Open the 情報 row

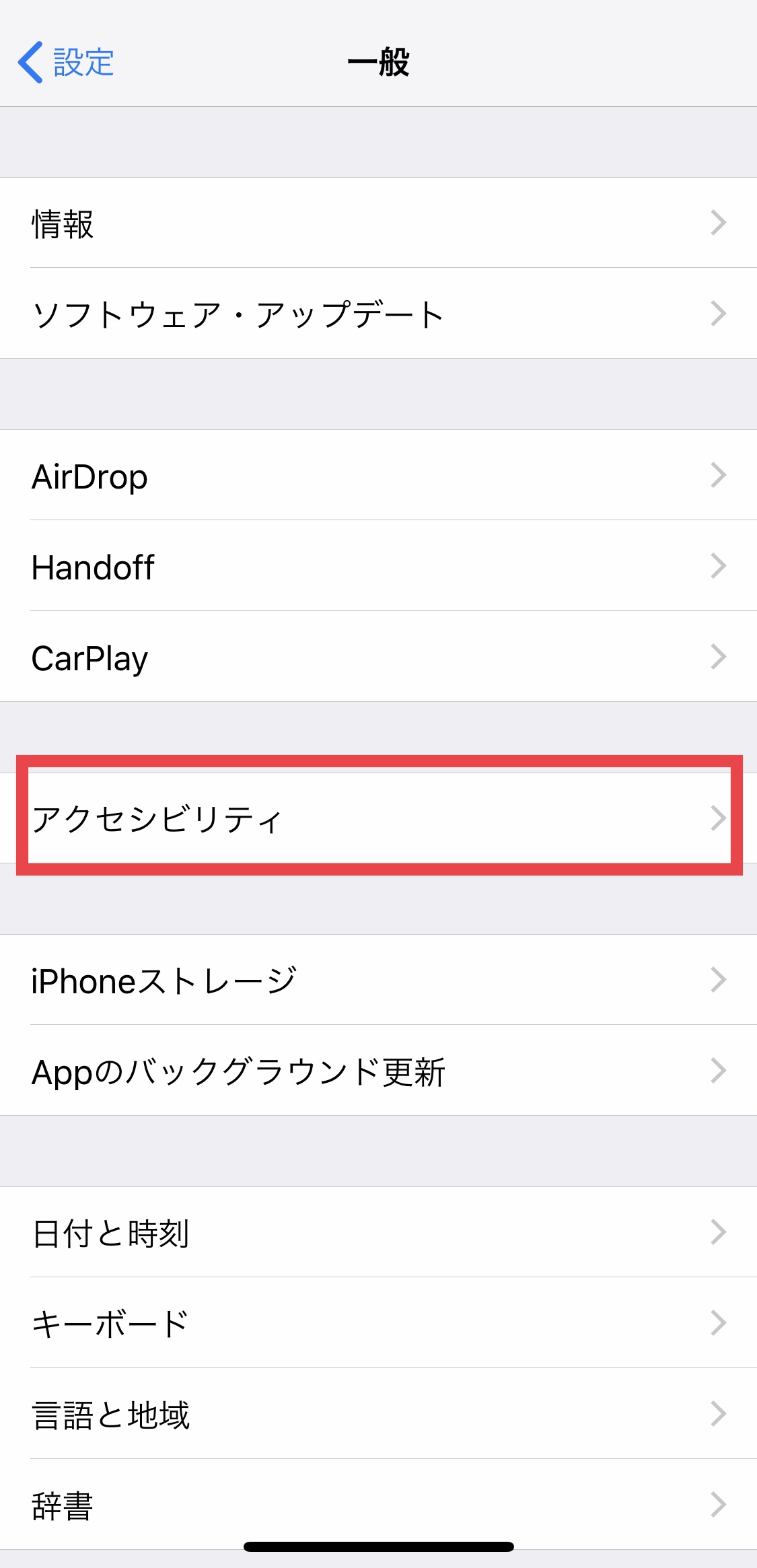[x=378, y=223]
